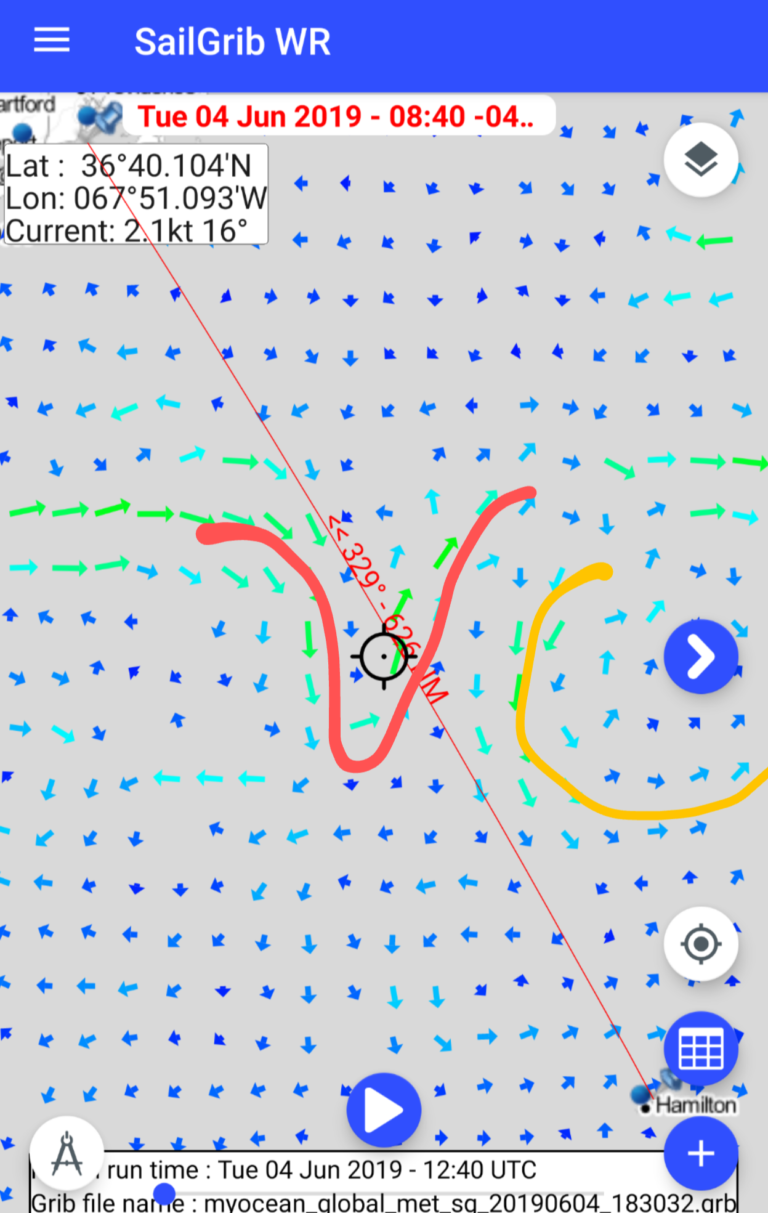The image size is (768, 1213).
Task: Open the map layers selector icon
Action: (700, 159)
